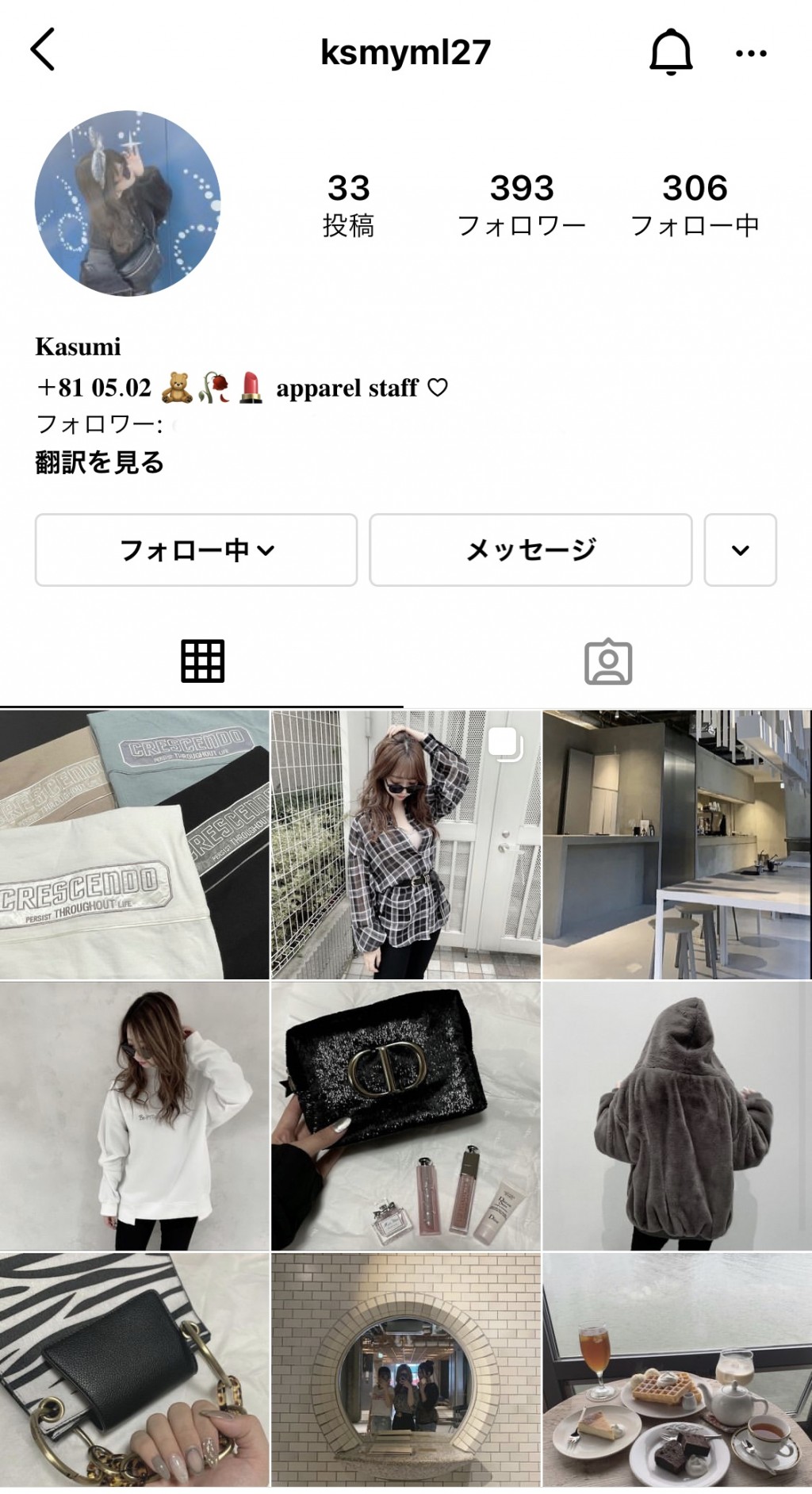Image resolution: width=812 pixels, height=1494 pixels.
Task: Open the notifications bell for ksmyml27
Action: coord(671,52)
